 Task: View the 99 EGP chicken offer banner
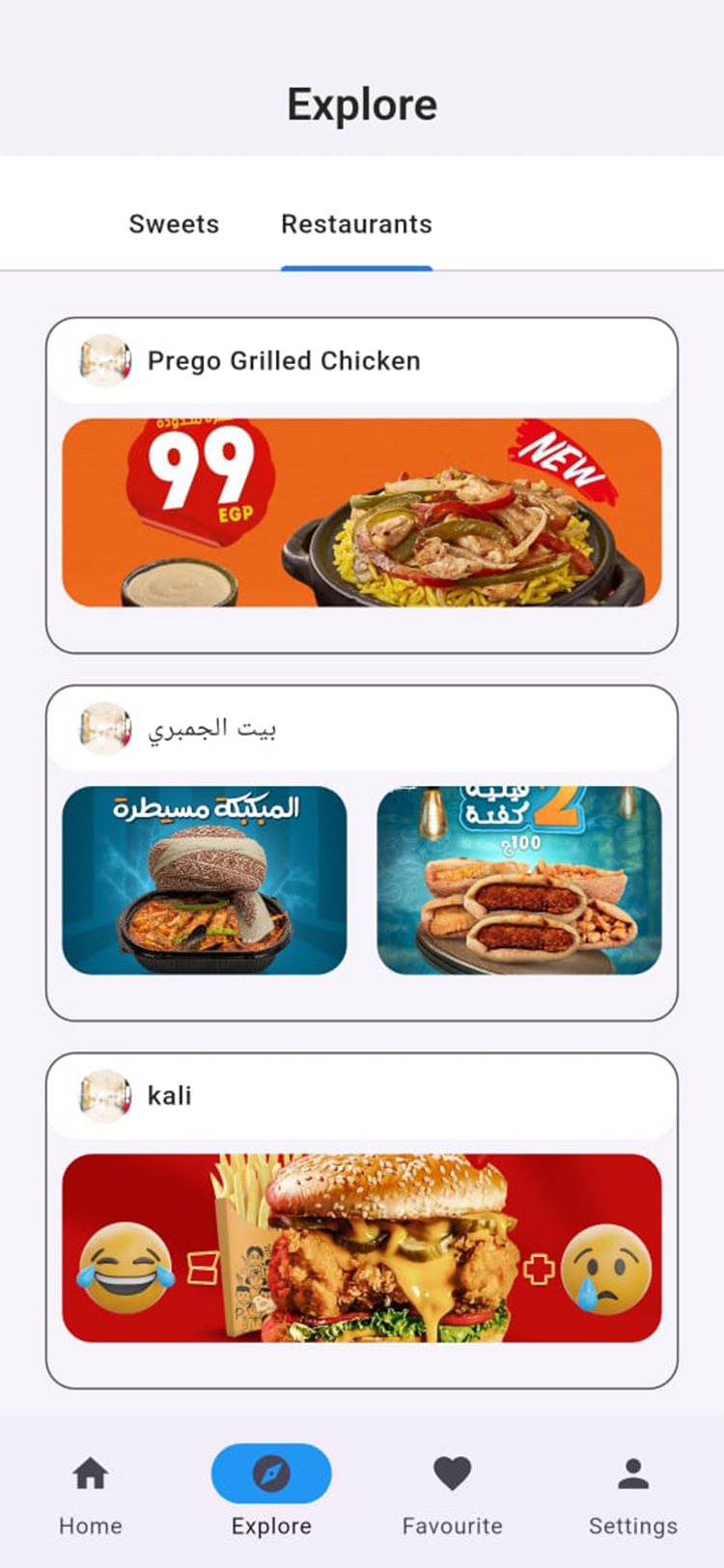click(x=361, y=513)
